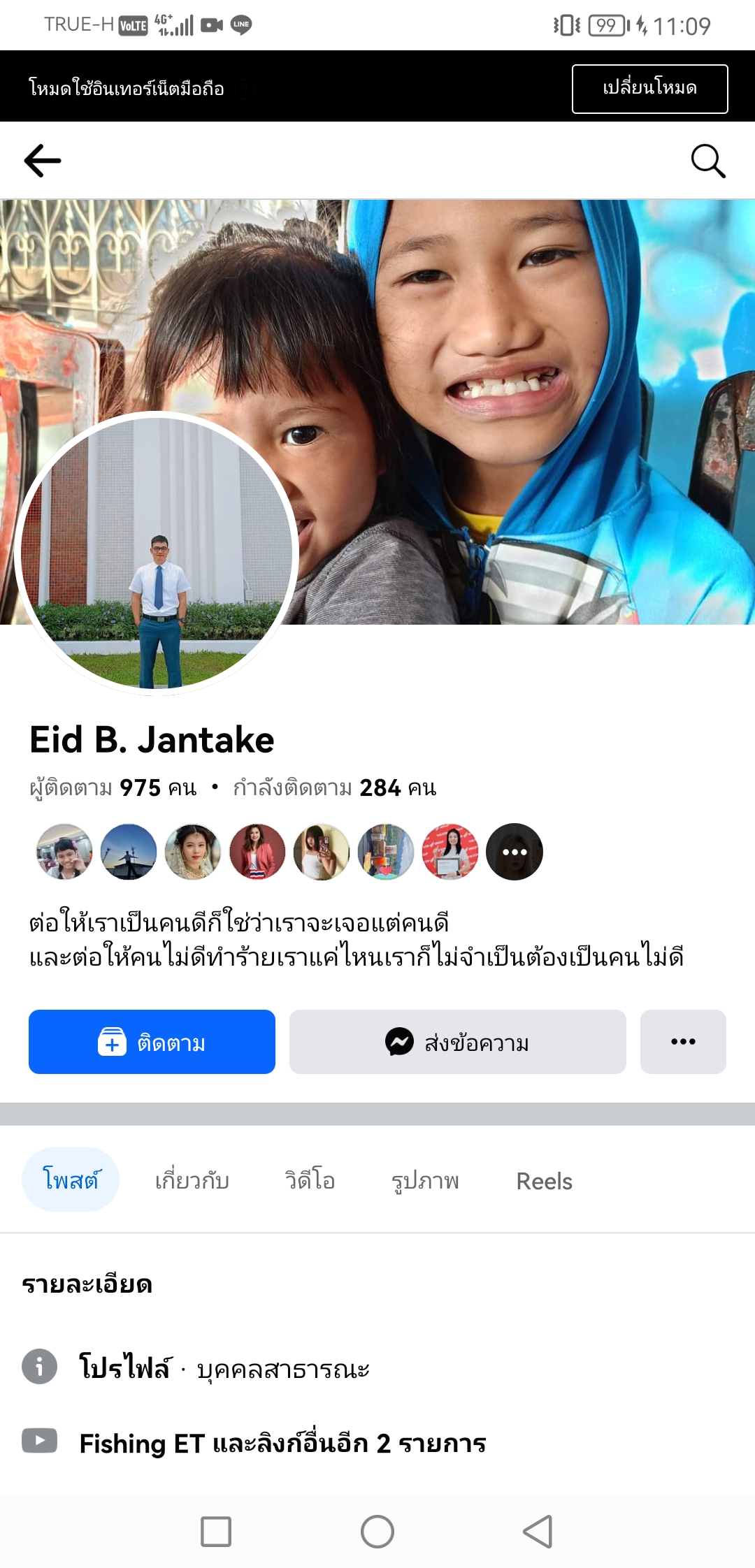Screen dimensions: 755x1568
Task: Open the search magnifier icon
Action: coord(707,161)
